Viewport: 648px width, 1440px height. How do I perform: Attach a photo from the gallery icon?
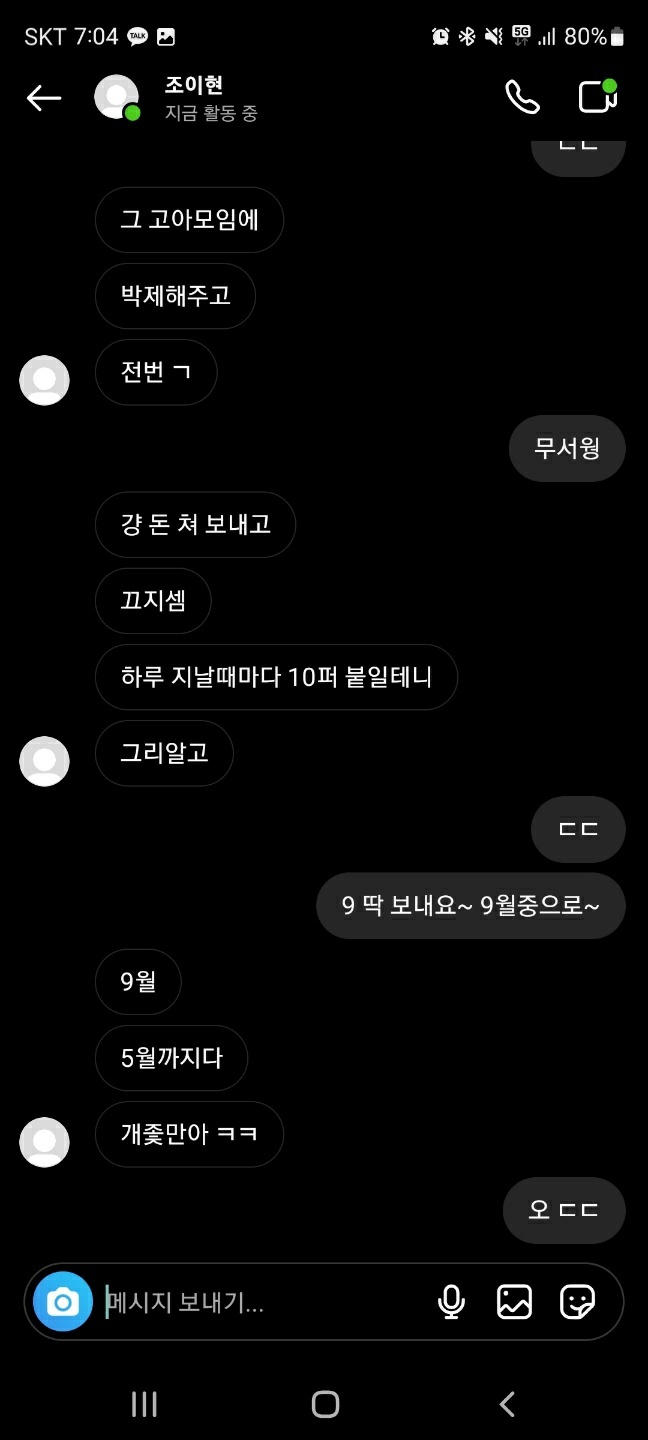[x=514, y=1302]
